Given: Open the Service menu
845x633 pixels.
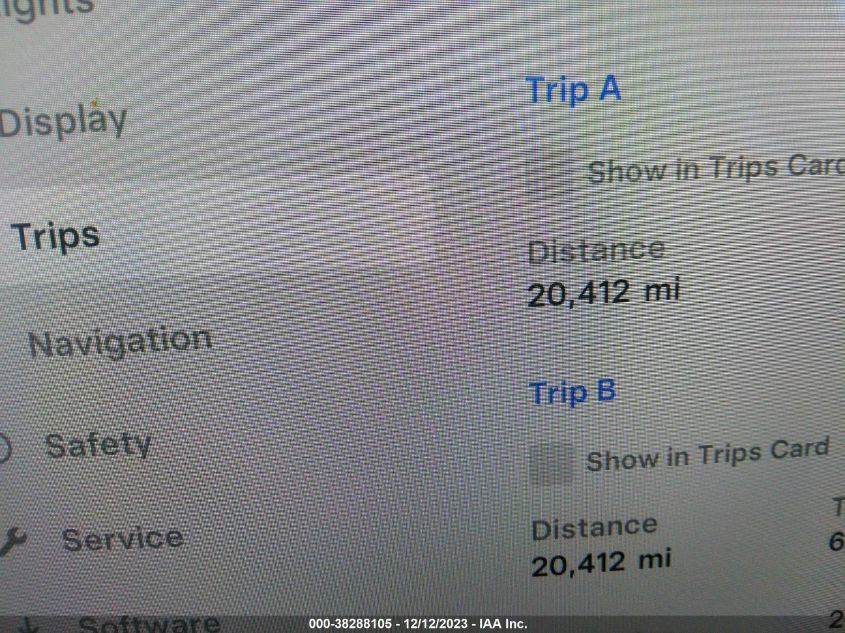Looking at the screenshot, I should [122, 539].
